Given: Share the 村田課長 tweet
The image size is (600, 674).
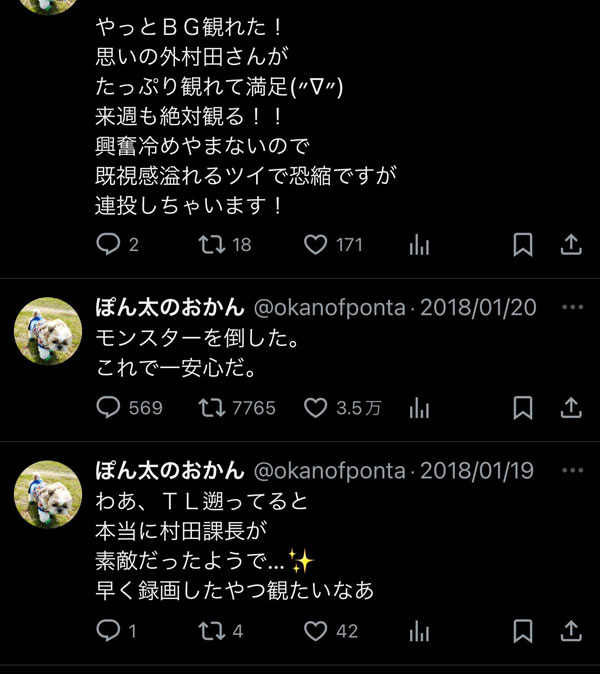Looking at the screenshot, I should (570, 631).
